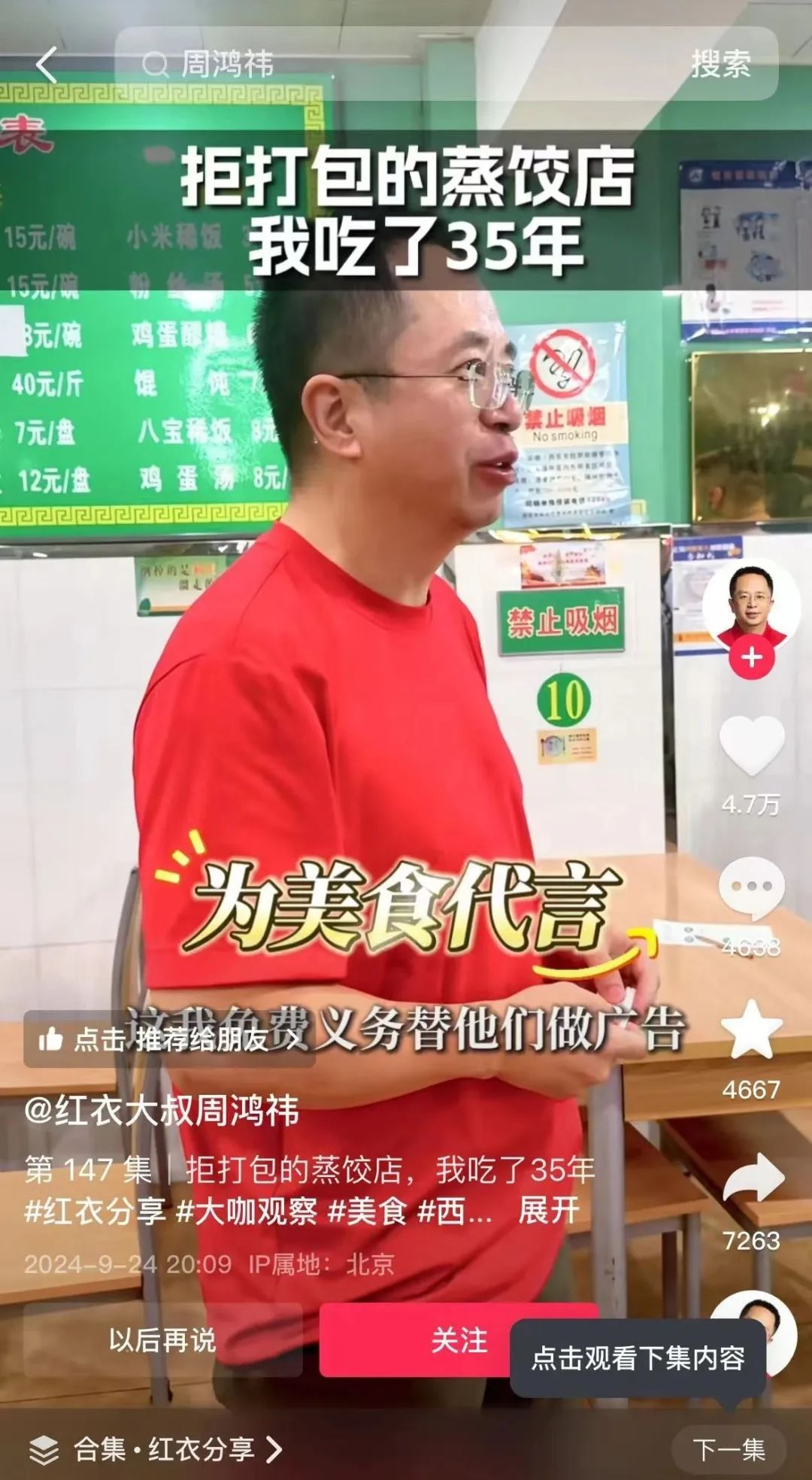
Task: Play next episode via 下一集
Action: point(728,1449)
